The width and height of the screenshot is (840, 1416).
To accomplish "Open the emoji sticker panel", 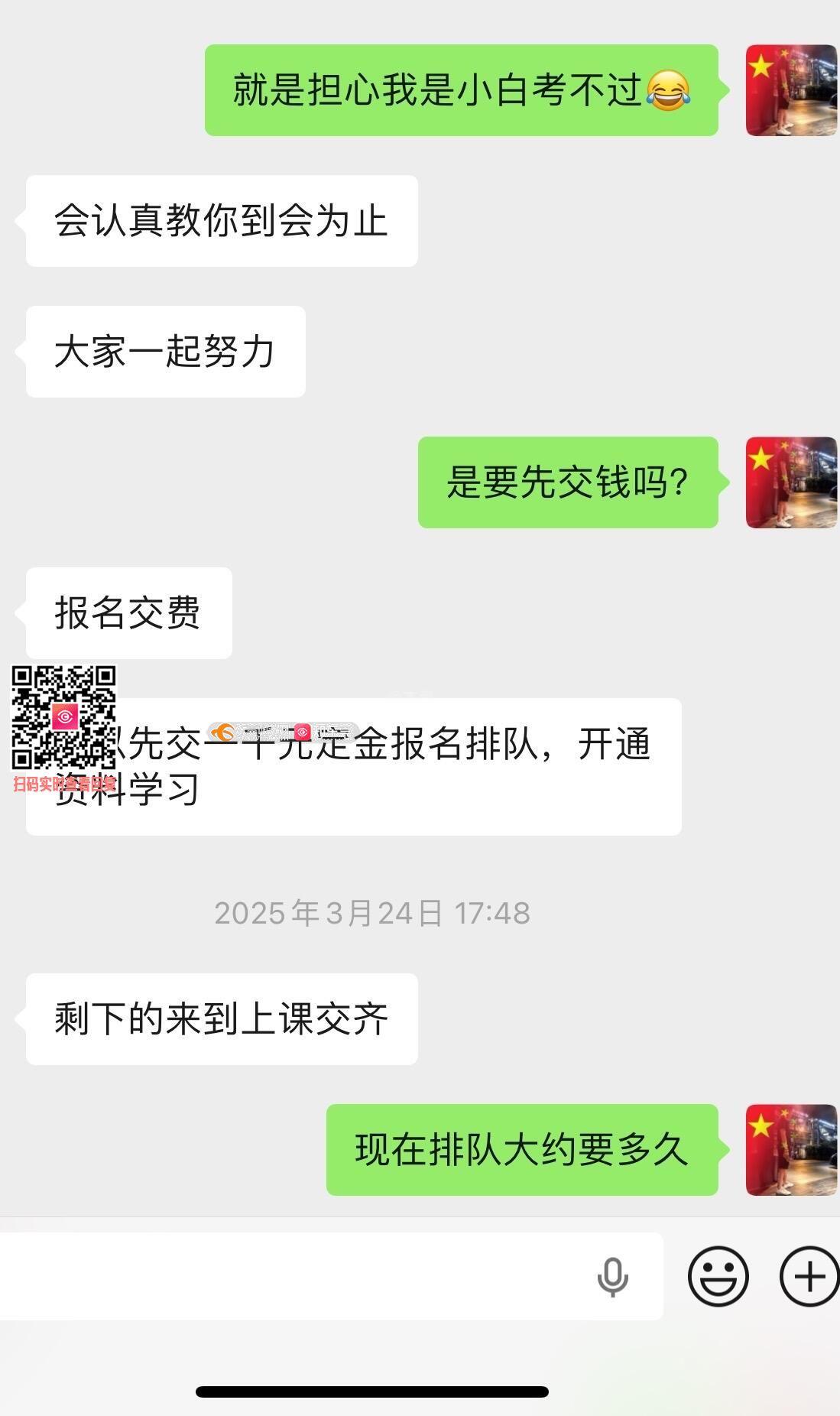I will [718, 1276].
